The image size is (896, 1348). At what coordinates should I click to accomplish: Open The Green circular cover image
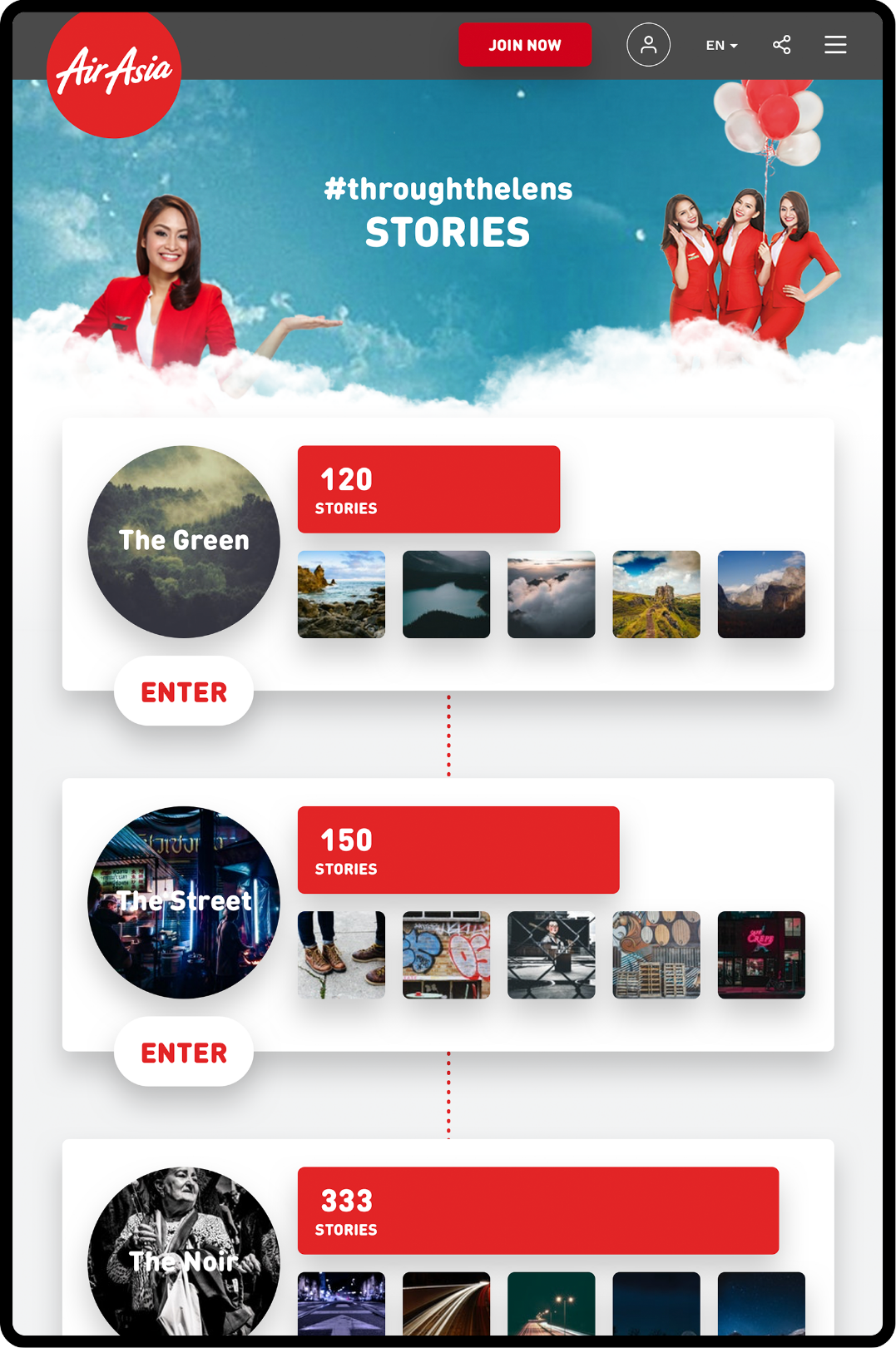click(x=184, y=542)
